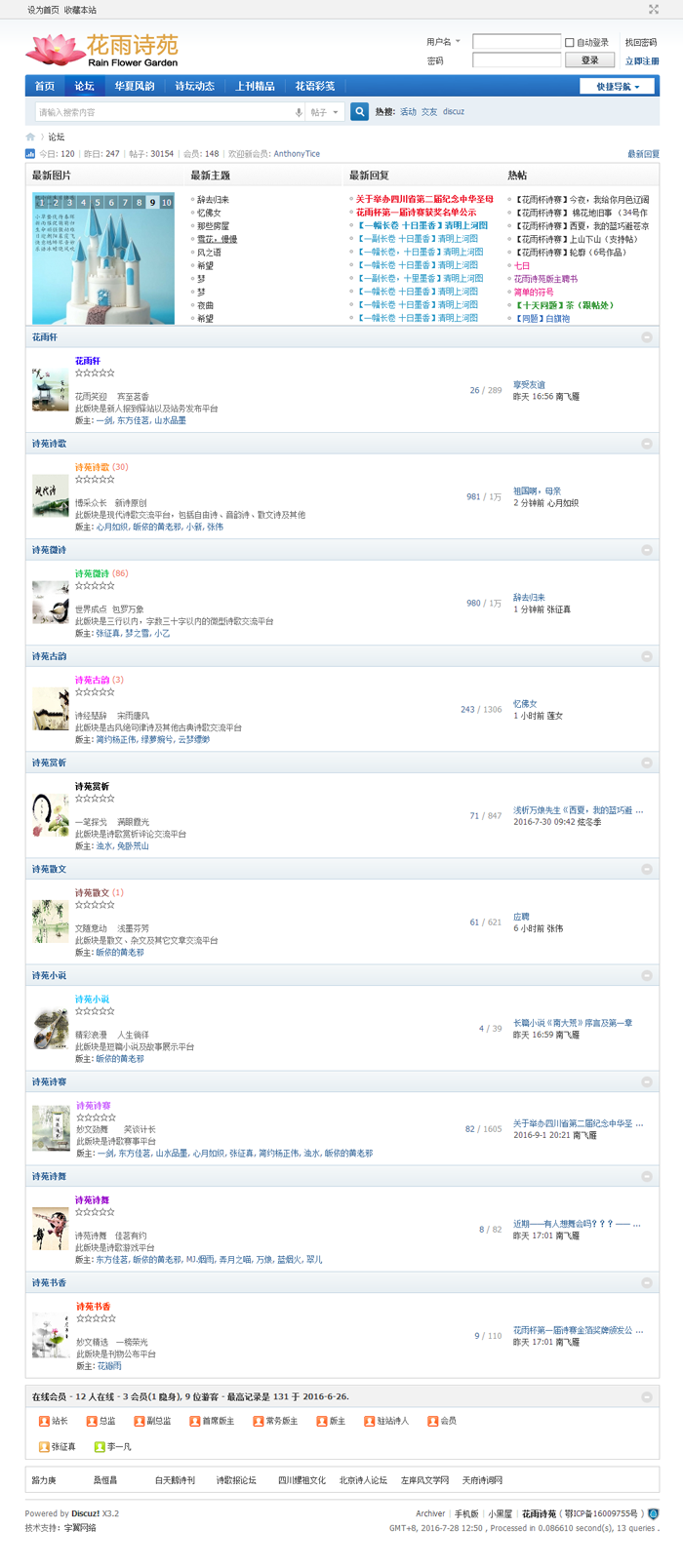Viewport: 683px width, 1568px height.
Task: Open the 上刊精品 nav tab
Action: 255,86
